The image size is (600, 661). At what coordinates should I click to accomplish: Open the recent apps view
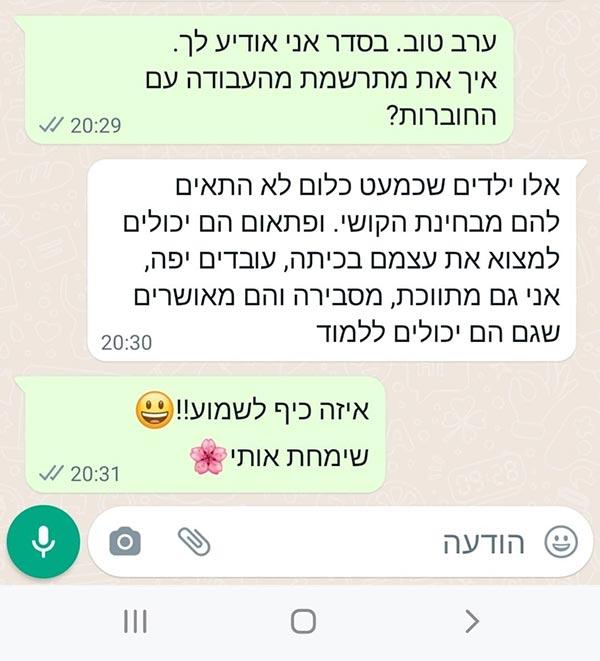(135, 621)
